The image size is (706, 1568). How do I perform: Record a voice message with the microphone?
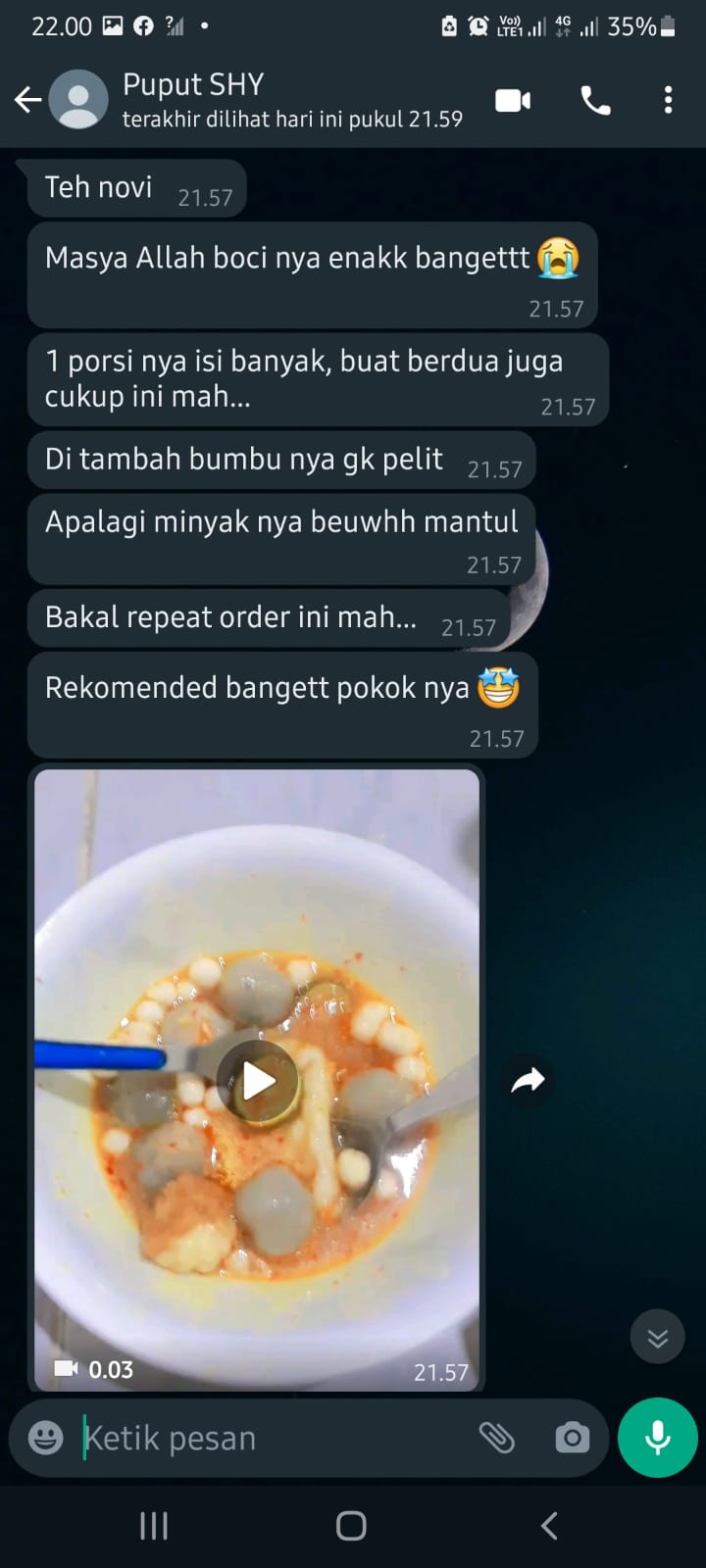tap(657, 1438)
